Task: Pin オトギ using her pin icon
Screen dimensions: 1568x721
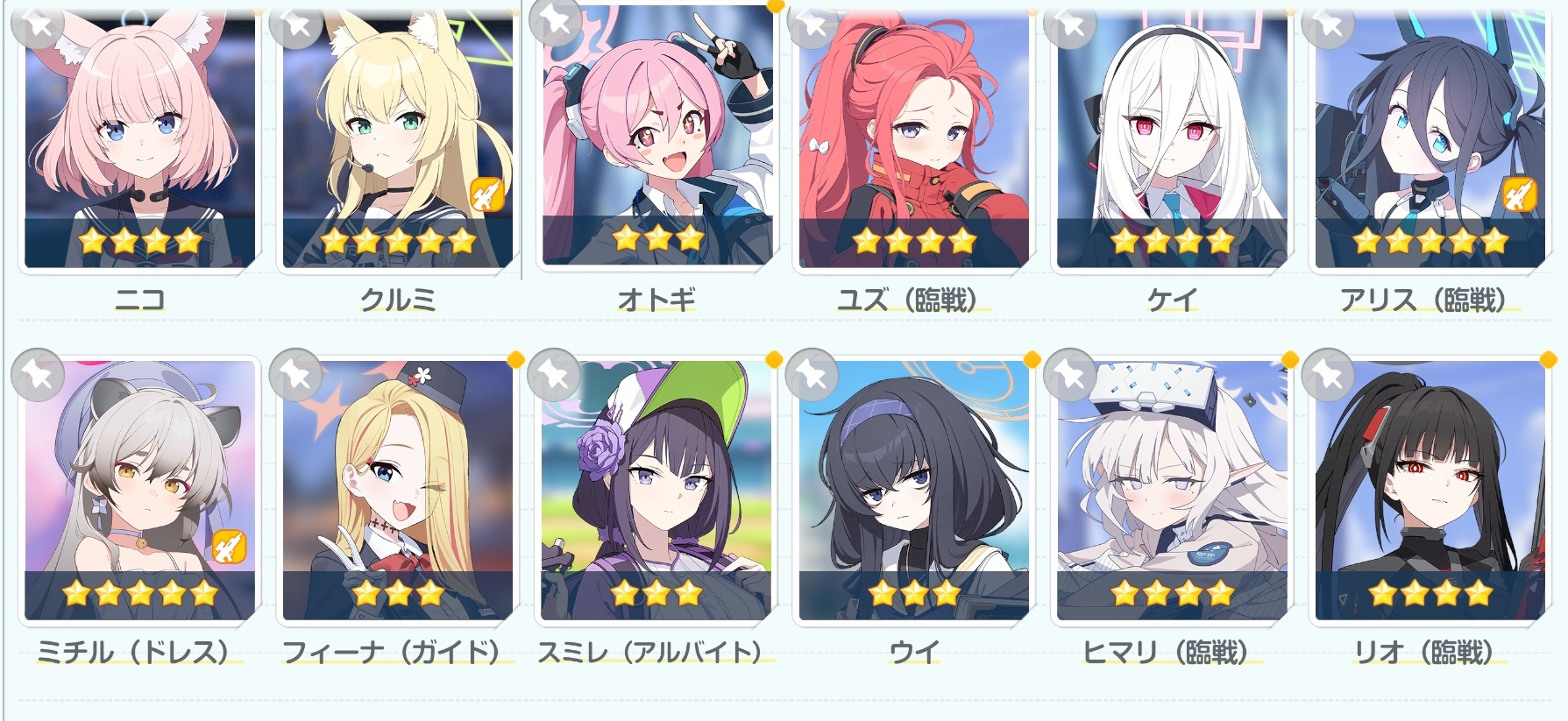Action: [554, 21]
